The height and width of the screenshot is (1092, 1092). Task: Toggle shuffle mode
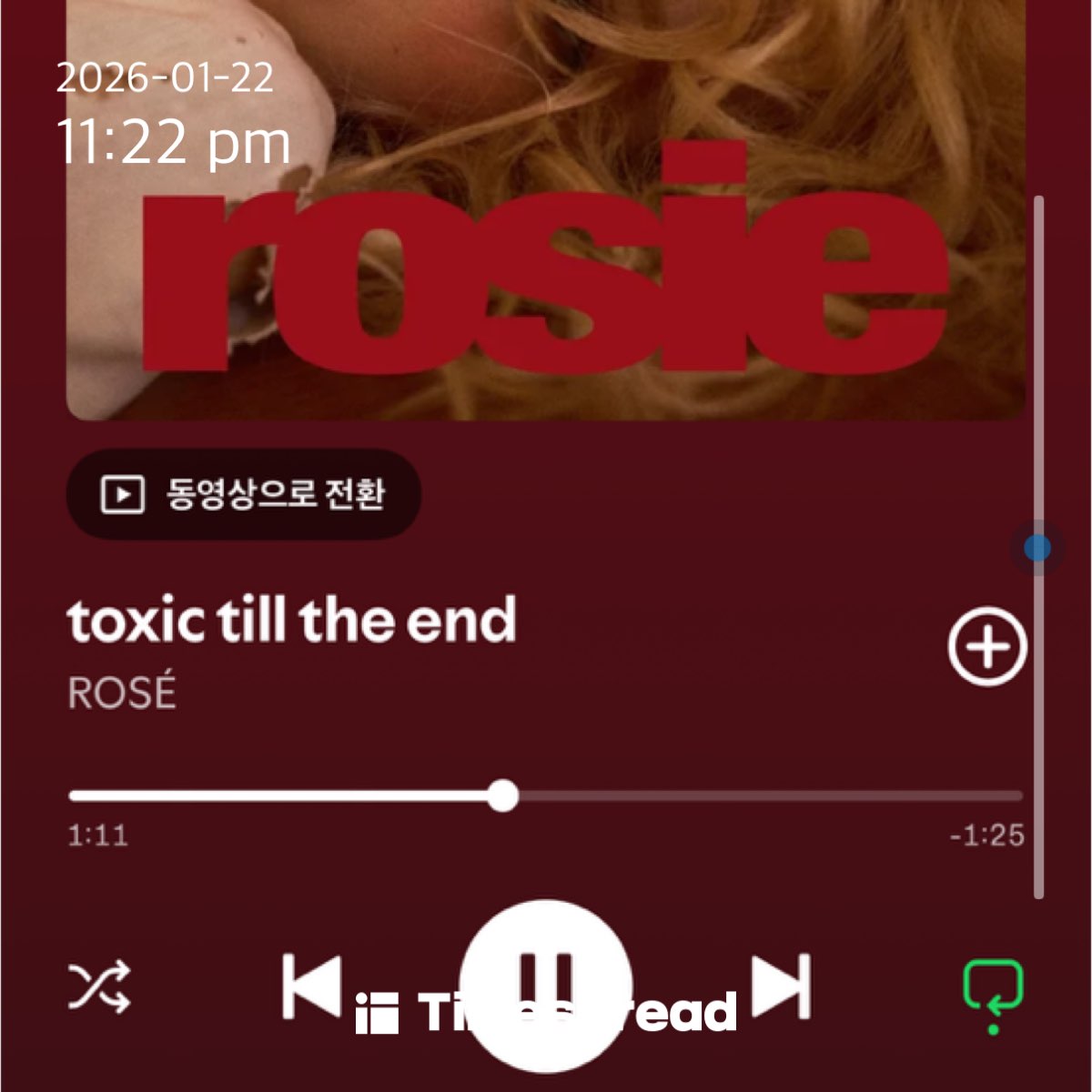99,987
